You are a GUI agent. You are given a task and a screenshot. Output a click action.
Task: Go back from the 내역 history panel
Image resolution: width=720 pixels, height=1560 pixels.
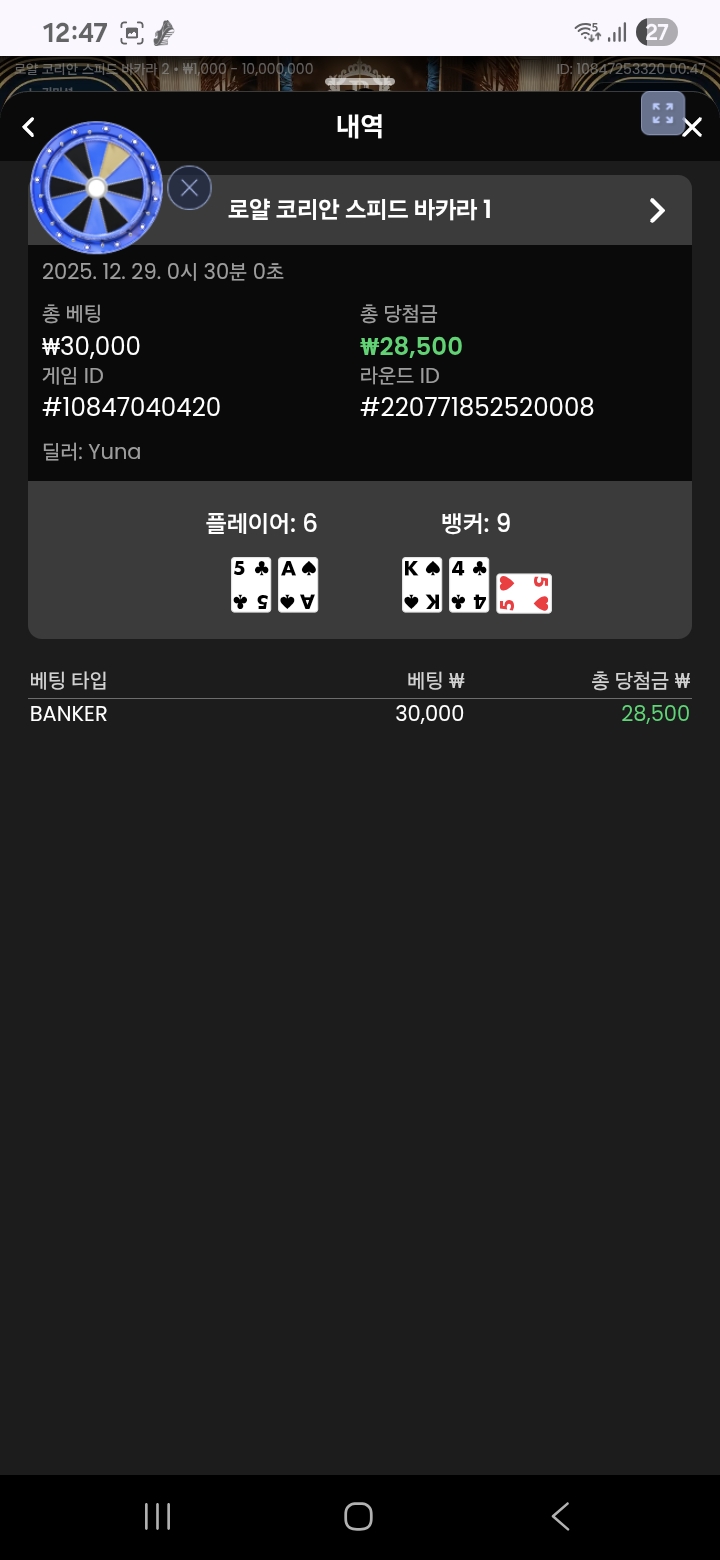(x=28, y=127)
